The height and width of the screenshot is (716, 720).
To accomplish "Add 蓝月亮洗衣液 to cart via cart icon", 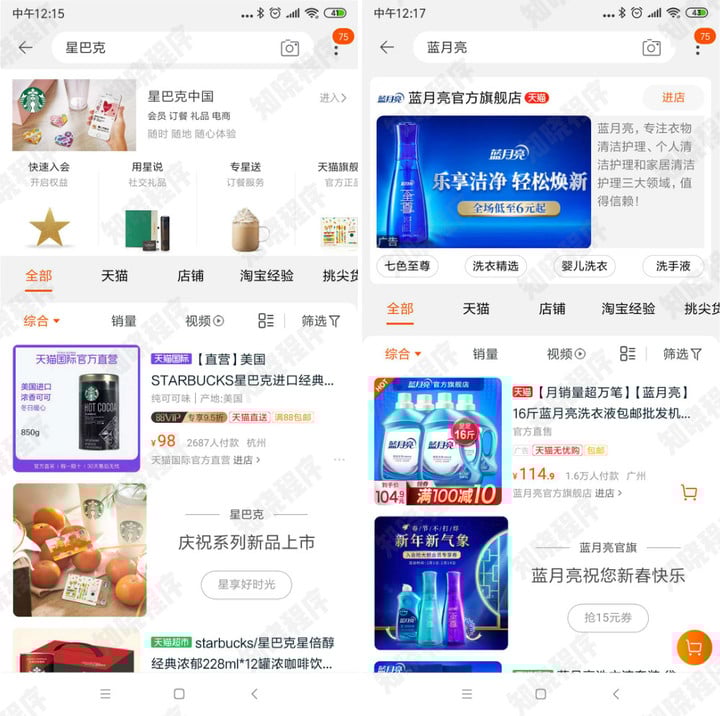I will tap(688, 492).
